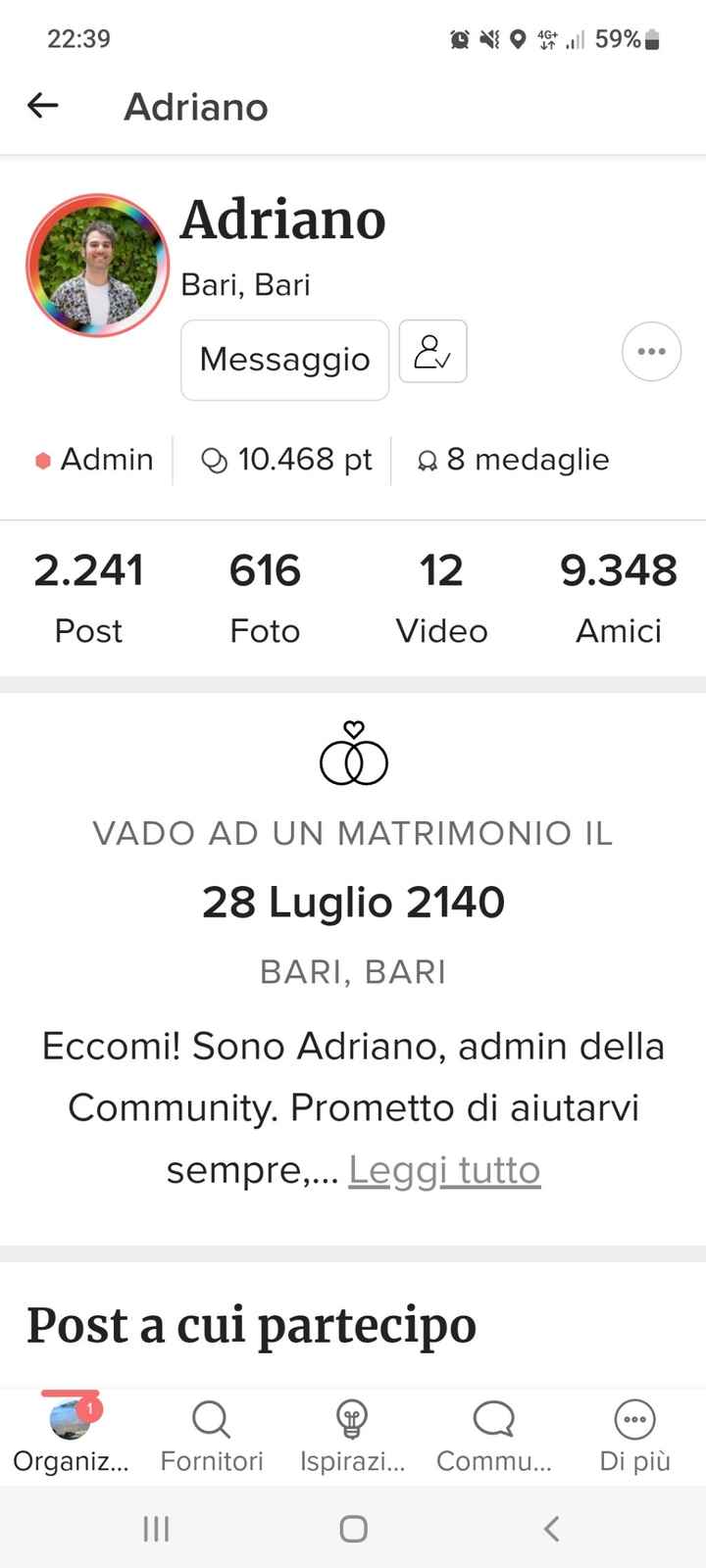Select the Commu... tab
Viewport: 706px width, 1568px height.
(493, 1436)
